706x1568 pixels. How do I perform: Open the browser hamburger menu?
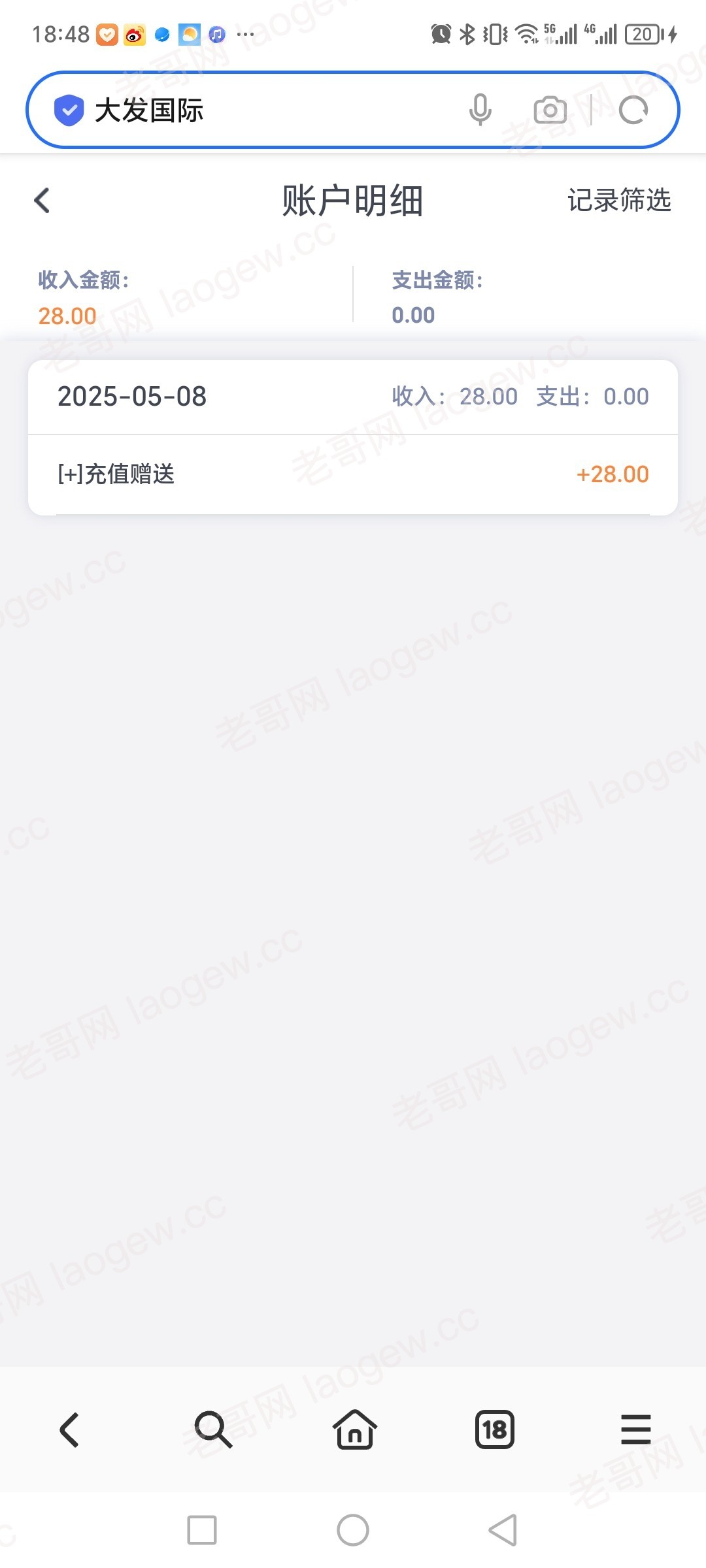point(635,1429)
